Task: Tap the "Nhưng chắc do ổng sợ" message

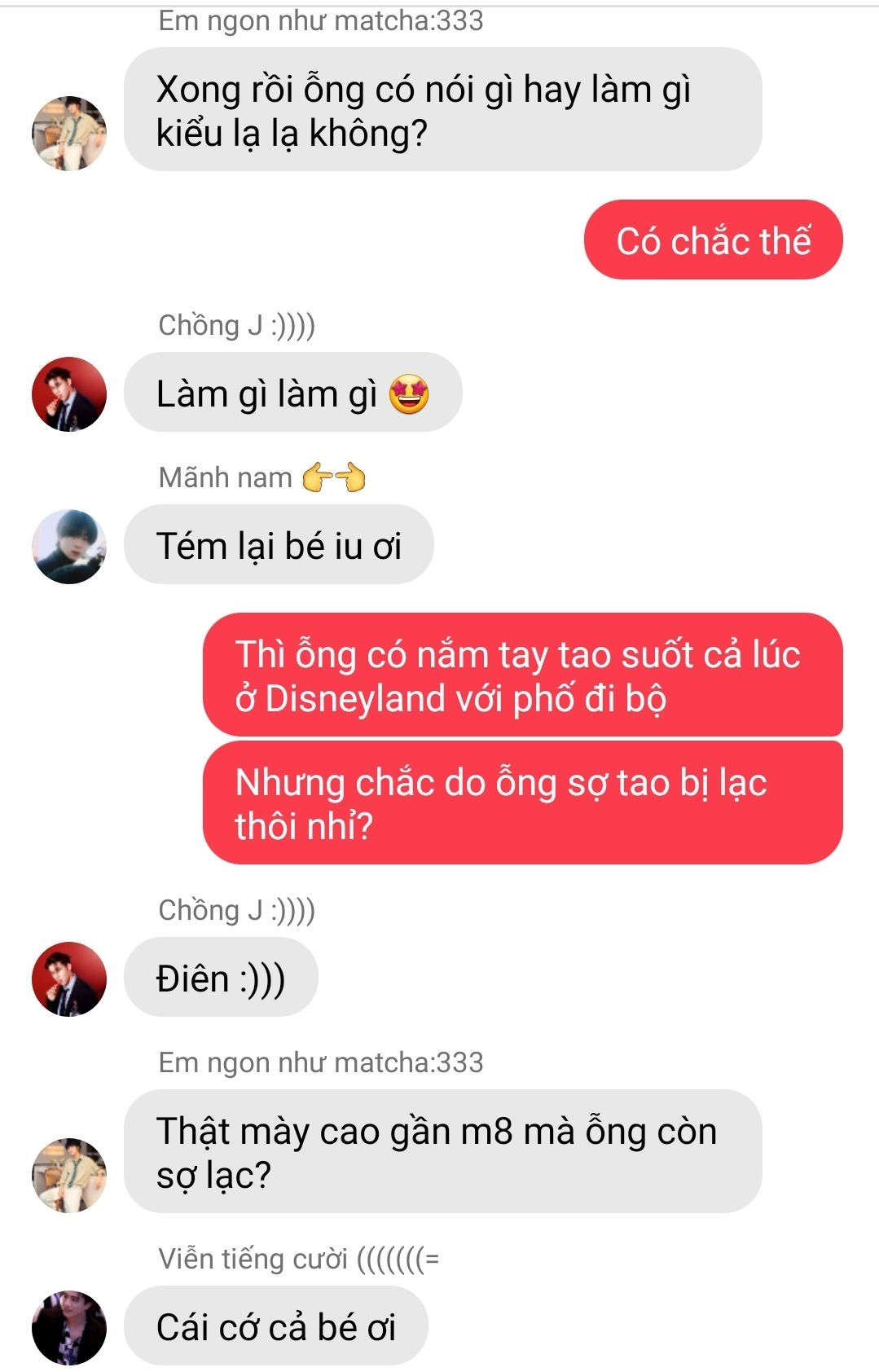Action: (x=521, y=803)
